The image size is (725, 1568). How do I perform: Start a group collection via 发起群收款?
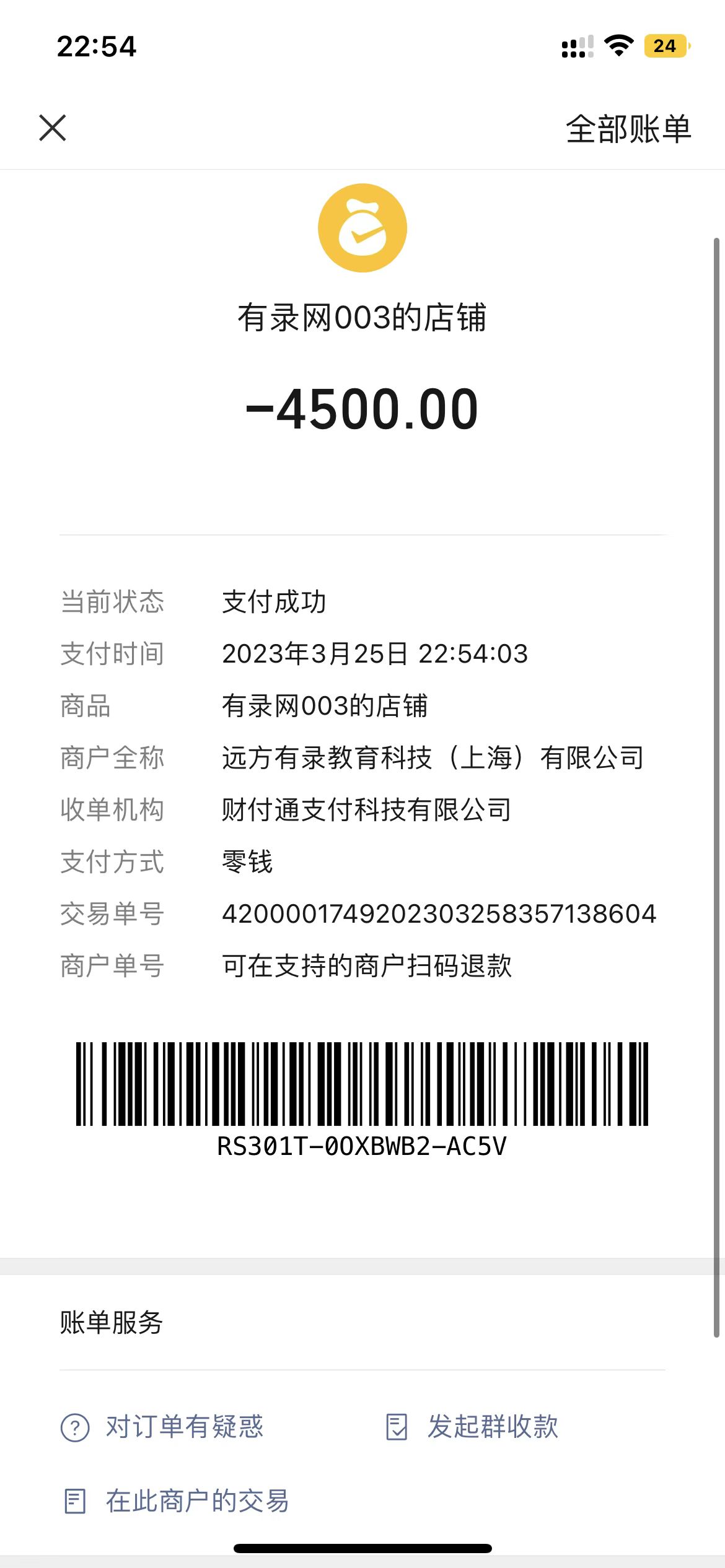point(472,1427)
